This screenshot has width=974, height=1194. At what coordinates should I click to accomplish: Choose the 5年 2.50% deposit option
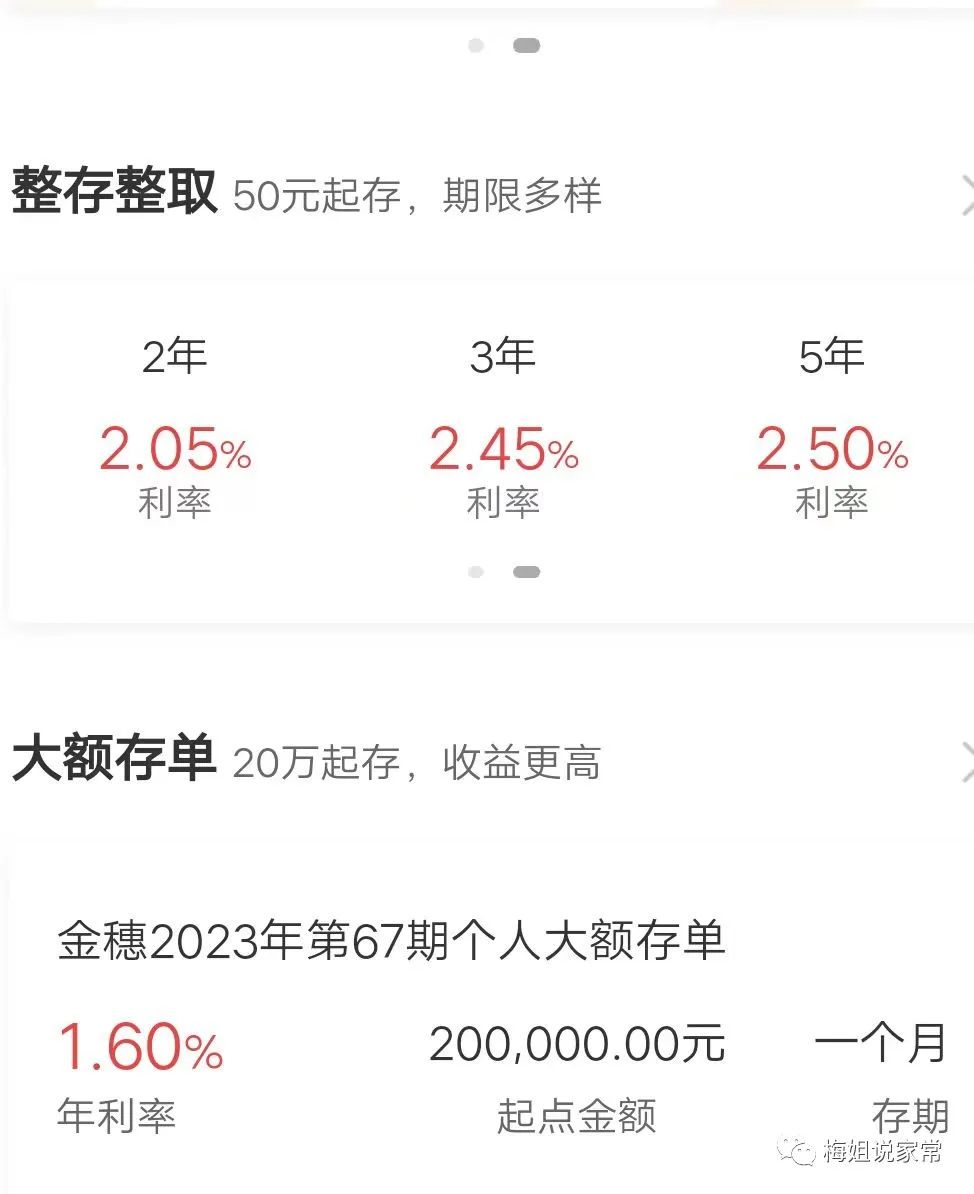(832, 429)
